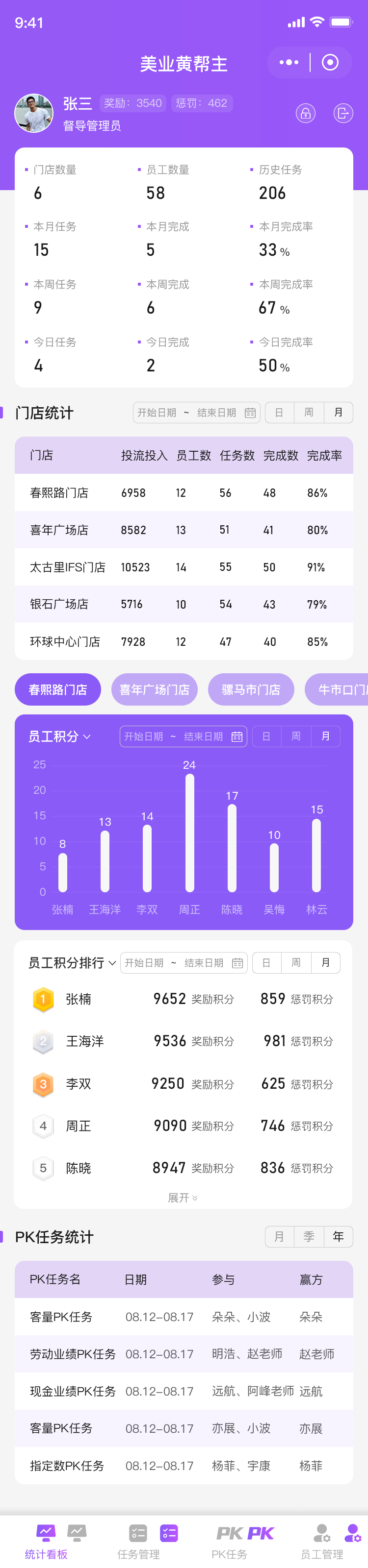Close the mini-program with the circle icon
Image resolution: width=368 pixels, height=1568 pixels.
[330, 63]
